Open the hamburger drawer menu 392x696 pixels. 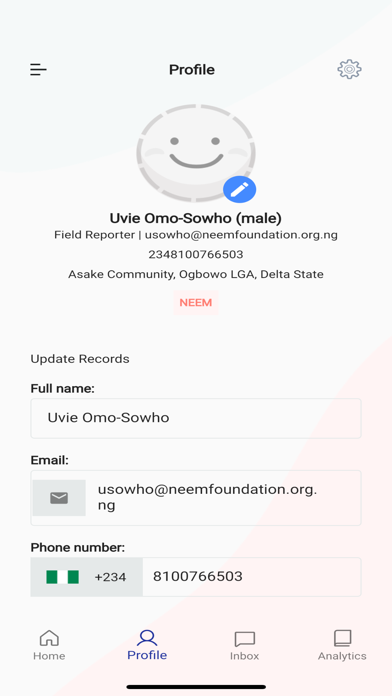point(38,70)
